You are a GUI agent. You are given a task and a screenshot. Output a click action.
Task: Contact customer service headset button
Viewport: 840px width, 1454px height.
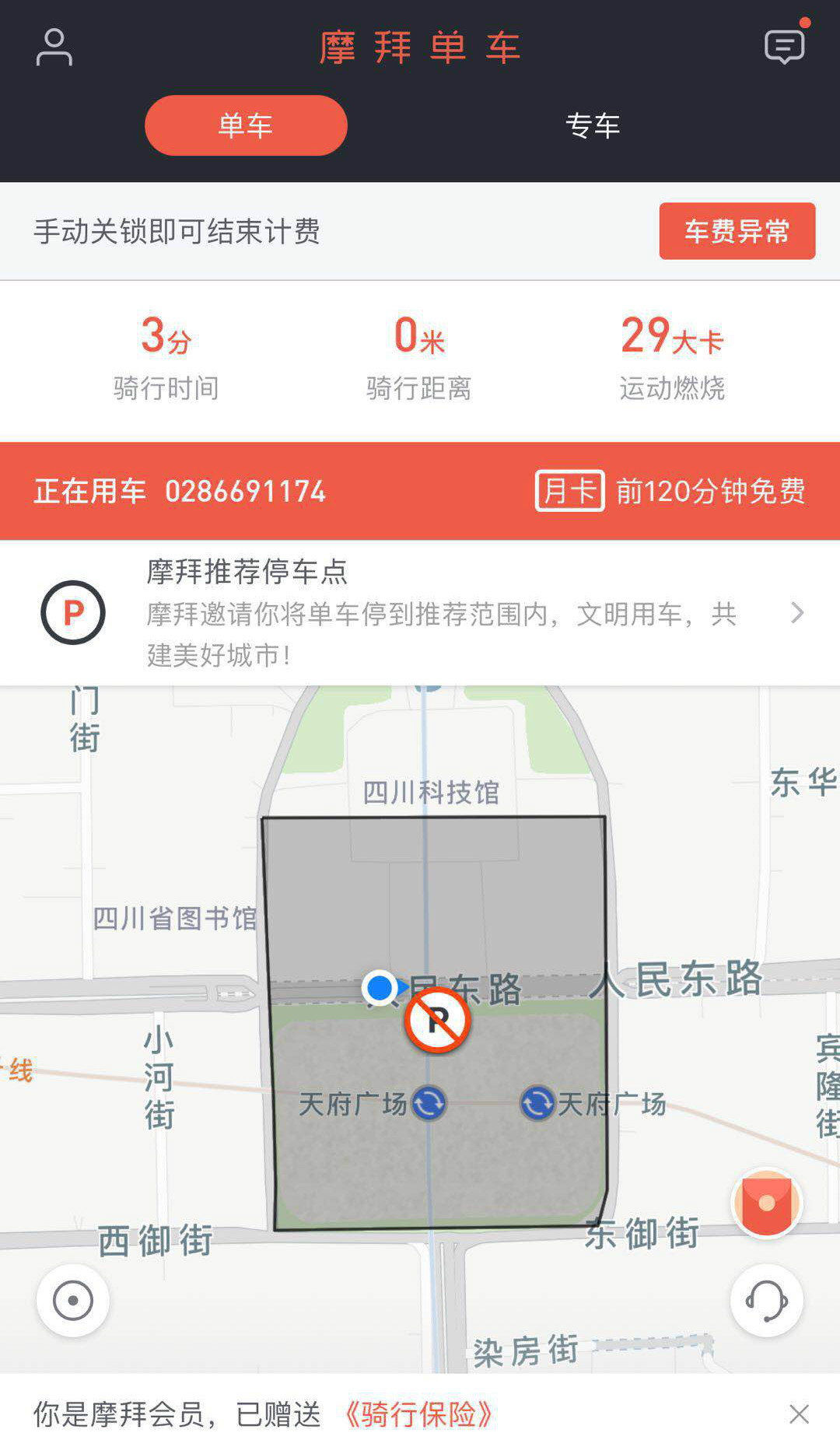766,1300
